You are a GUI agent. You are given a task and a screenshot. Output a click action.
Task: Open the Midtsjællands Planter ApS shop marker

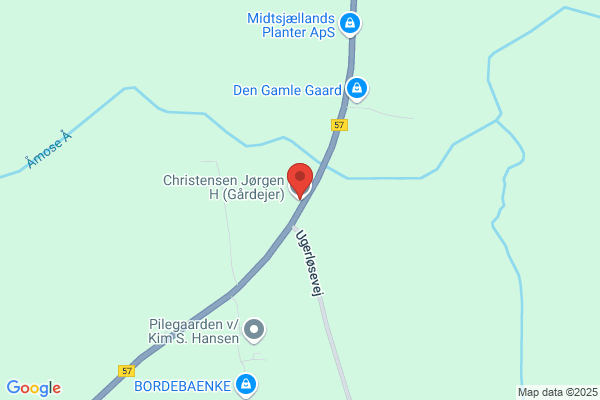350,24
